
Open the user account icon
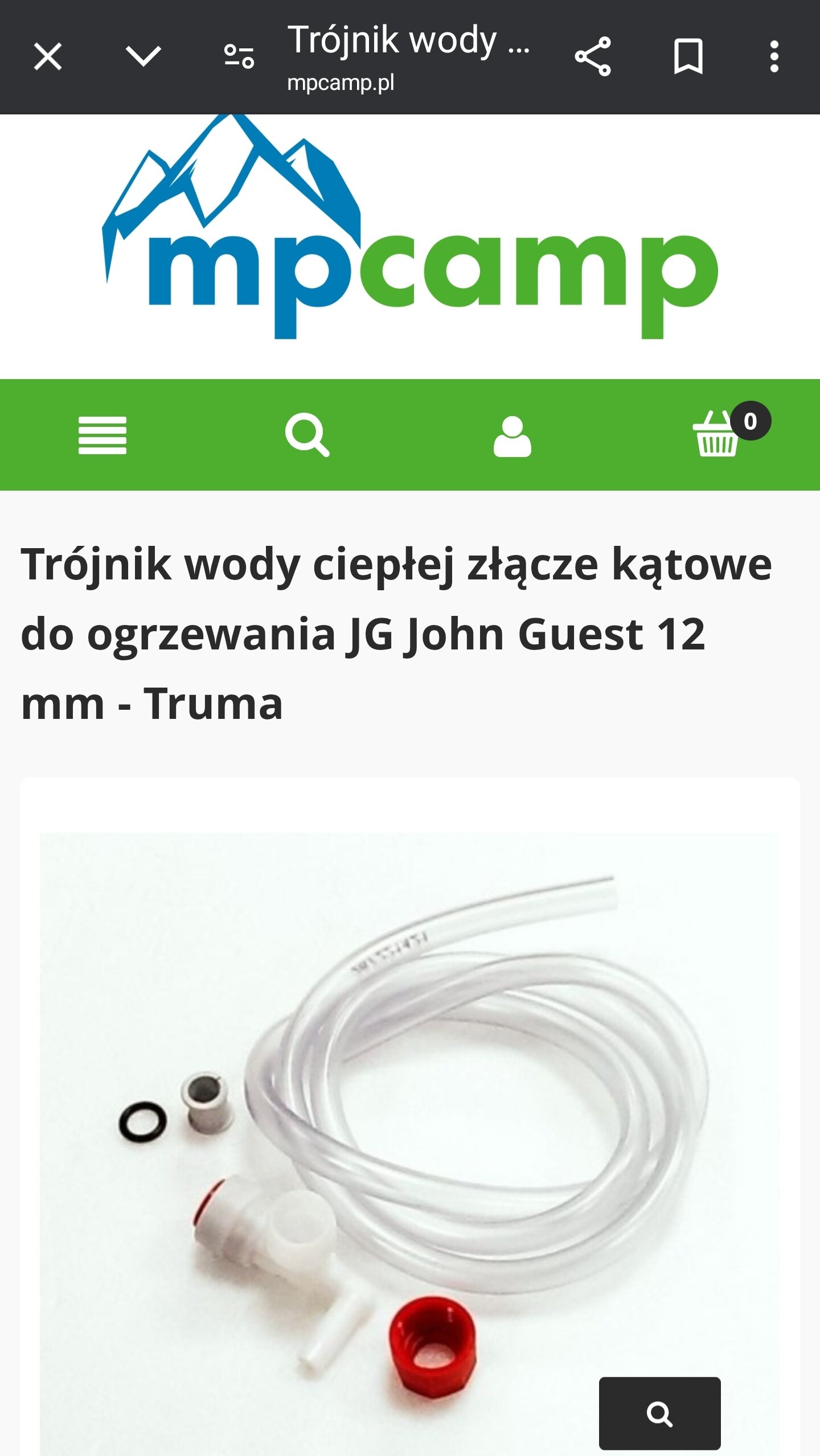tap(512, 436)
